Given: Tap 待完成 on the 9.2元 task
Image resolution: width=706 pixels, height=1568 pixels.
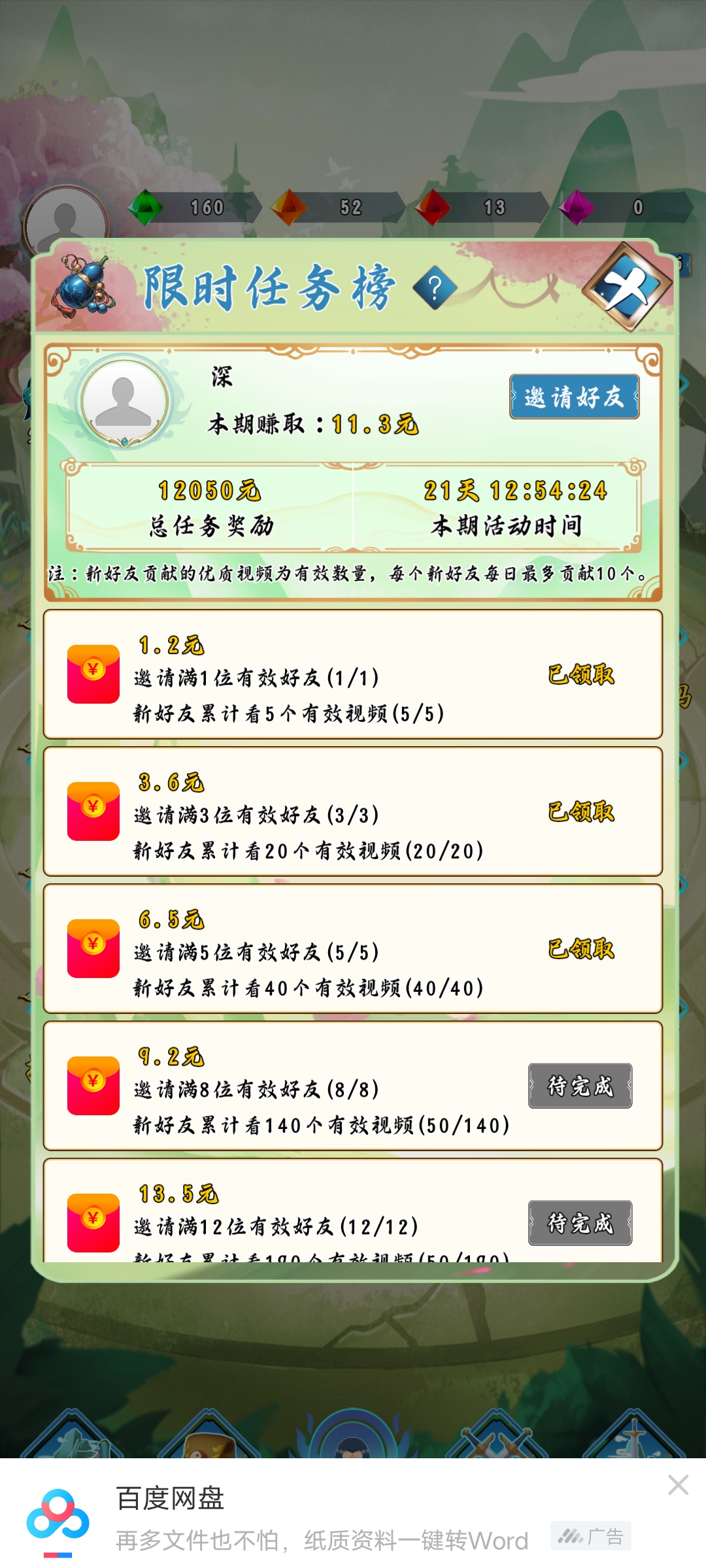Looking at the screenshot, I should [580, 1086].
